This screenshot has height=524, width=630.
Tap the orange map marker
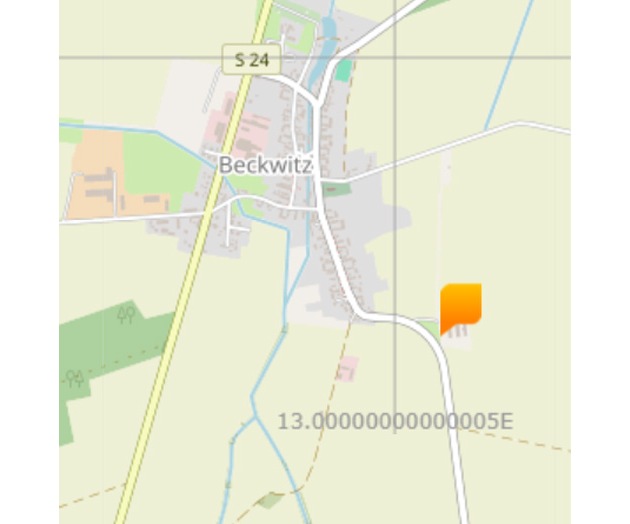click(461, 305)
